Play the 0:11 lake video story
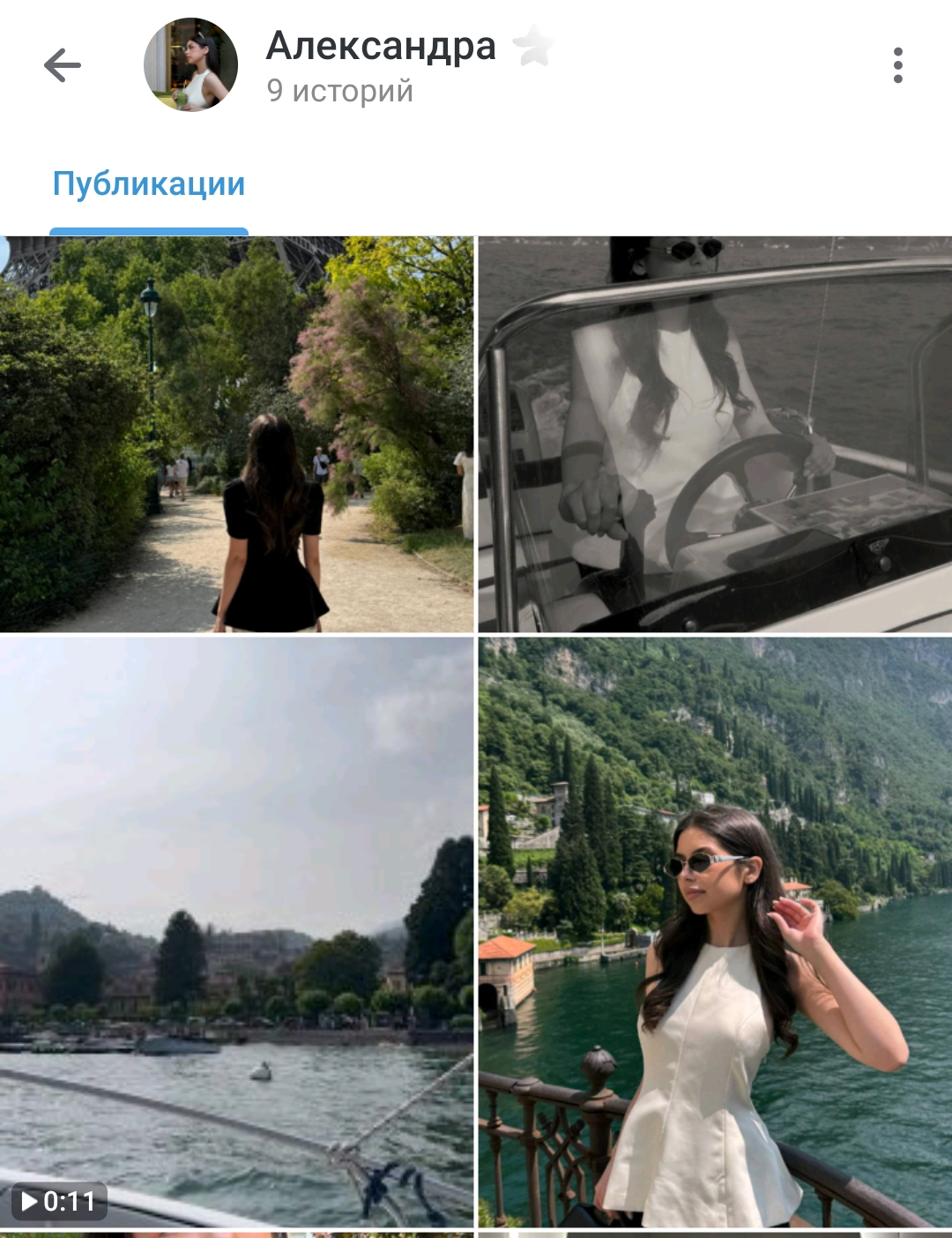The width and height of the screenshot is (952, 1238). point(236,932)
